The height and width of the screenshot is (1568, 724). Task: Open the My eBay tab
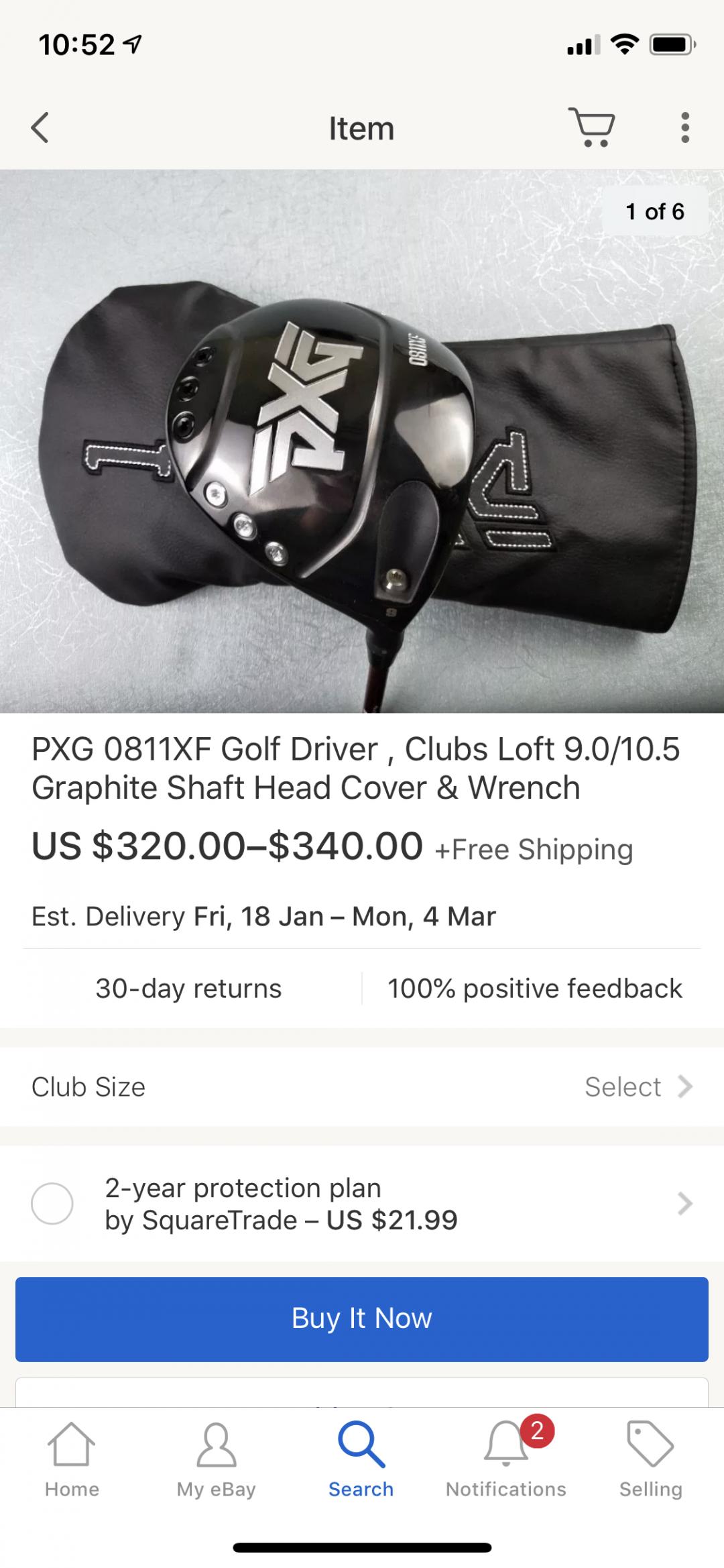tap(216, 1459)
